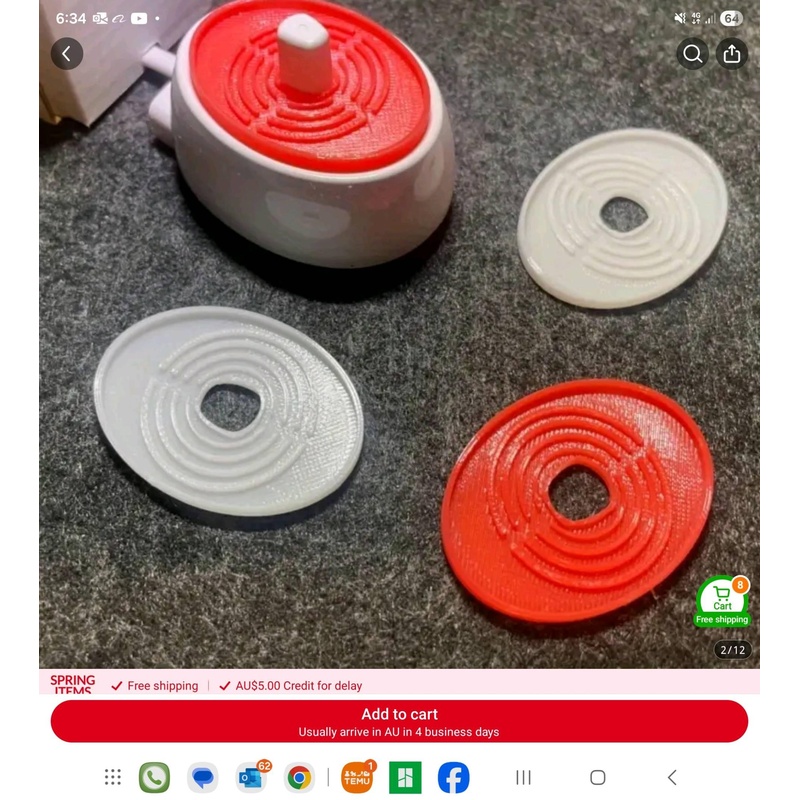Image resolution: width=800 pixels, height=800 pixels.
Task: Launch Chrome from the taskbar
Action: click(x=299, y=777)
